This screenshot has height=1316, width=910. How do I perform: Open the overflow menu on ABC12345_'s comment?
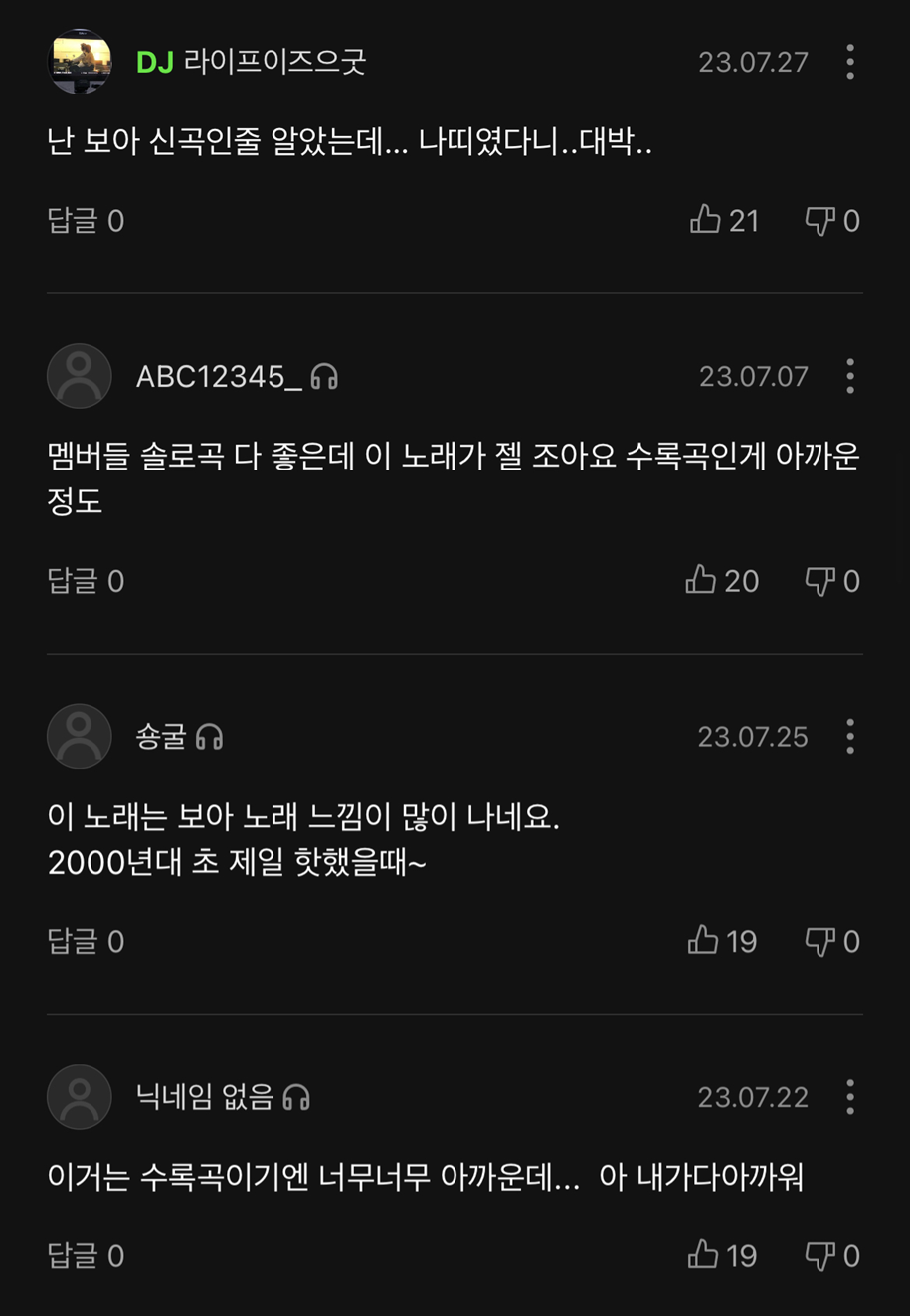coord(849,376)
